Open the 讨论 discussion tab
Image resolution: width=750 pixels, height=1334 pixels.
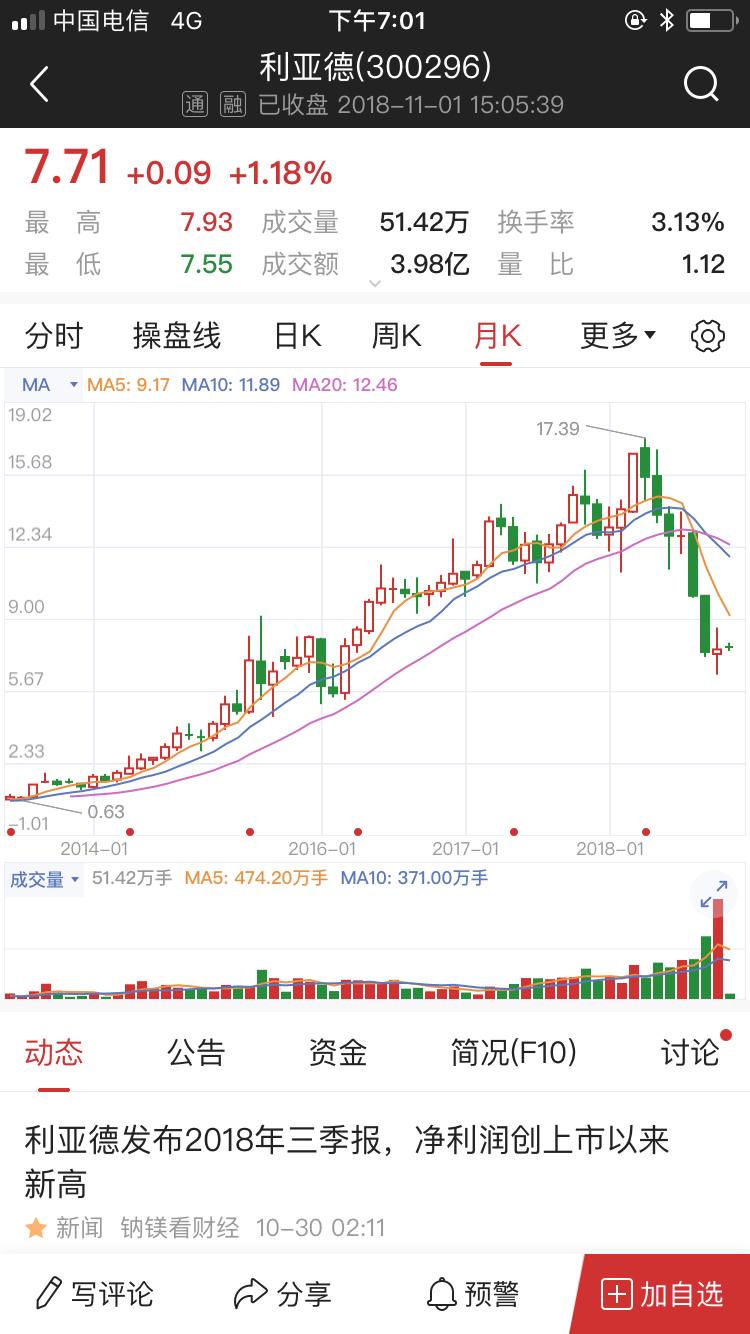[689, 1052]
